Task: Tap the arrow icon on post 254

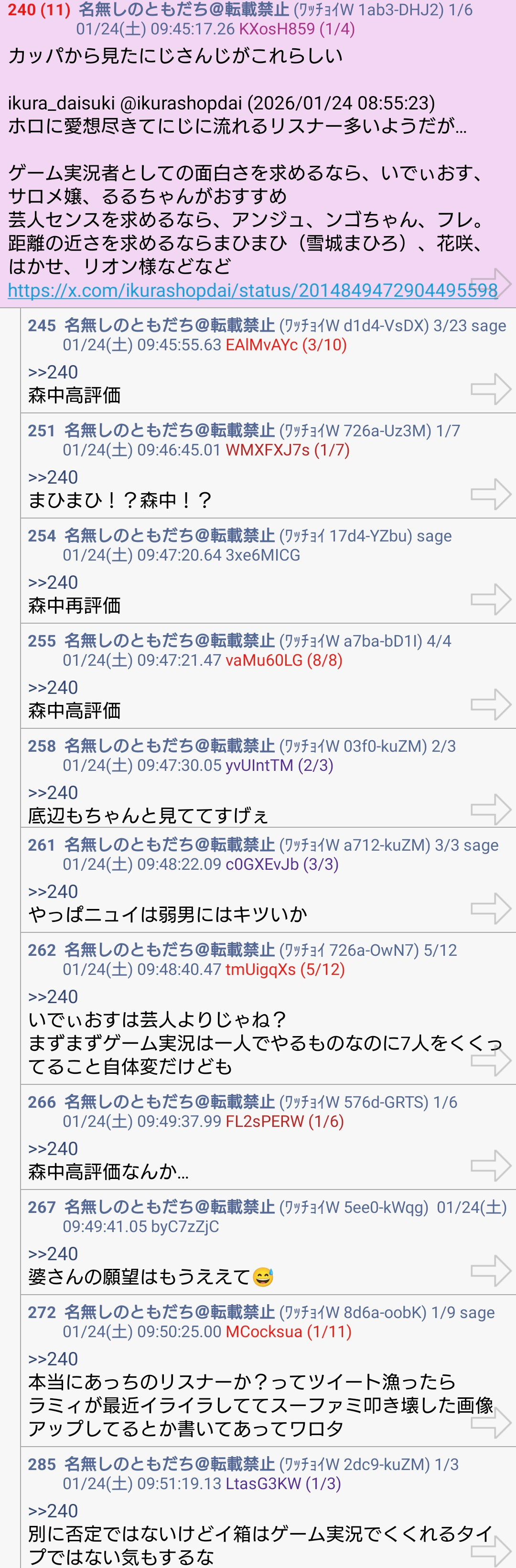Action: click(491, 600)
